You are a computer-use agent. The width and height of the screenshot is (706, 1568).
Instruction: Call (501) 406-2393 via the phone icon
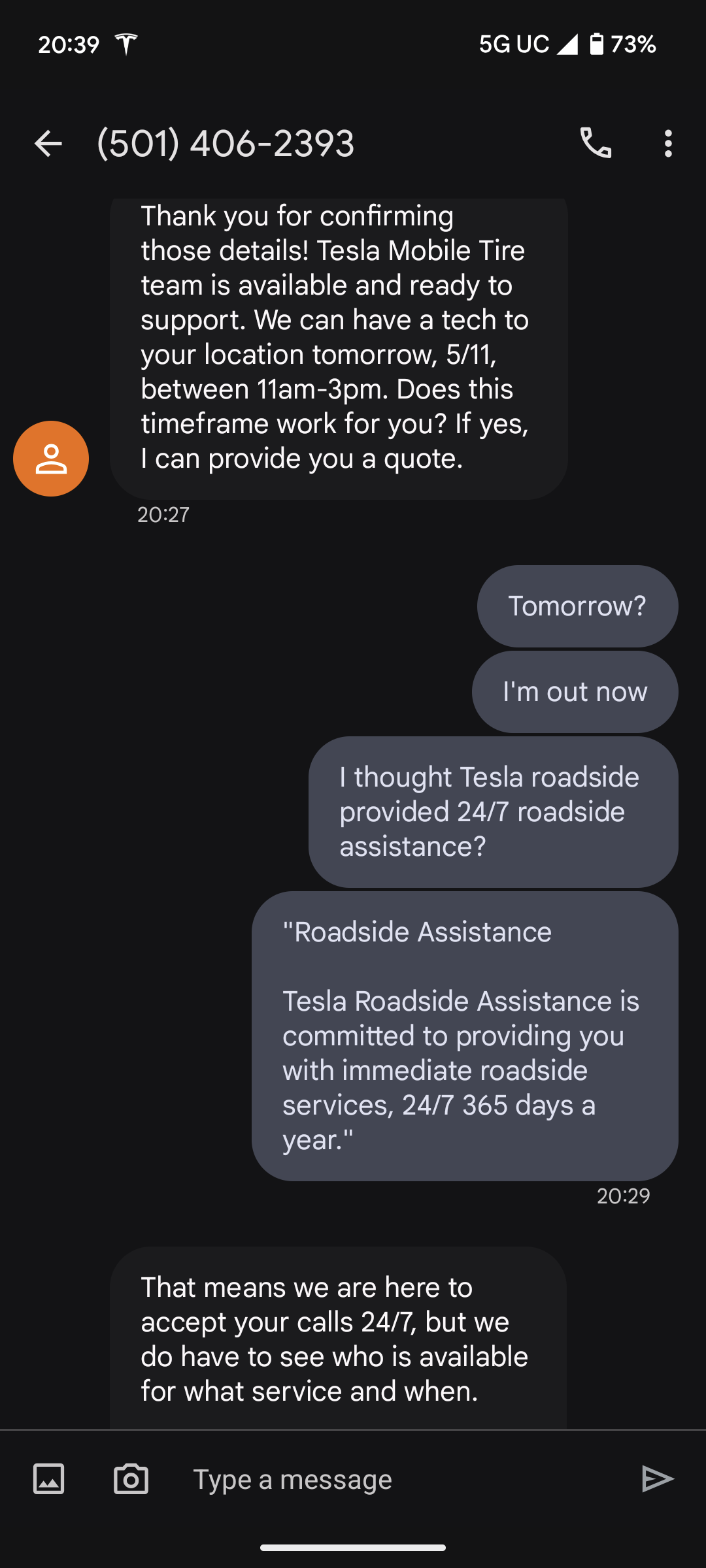(596, 143)
